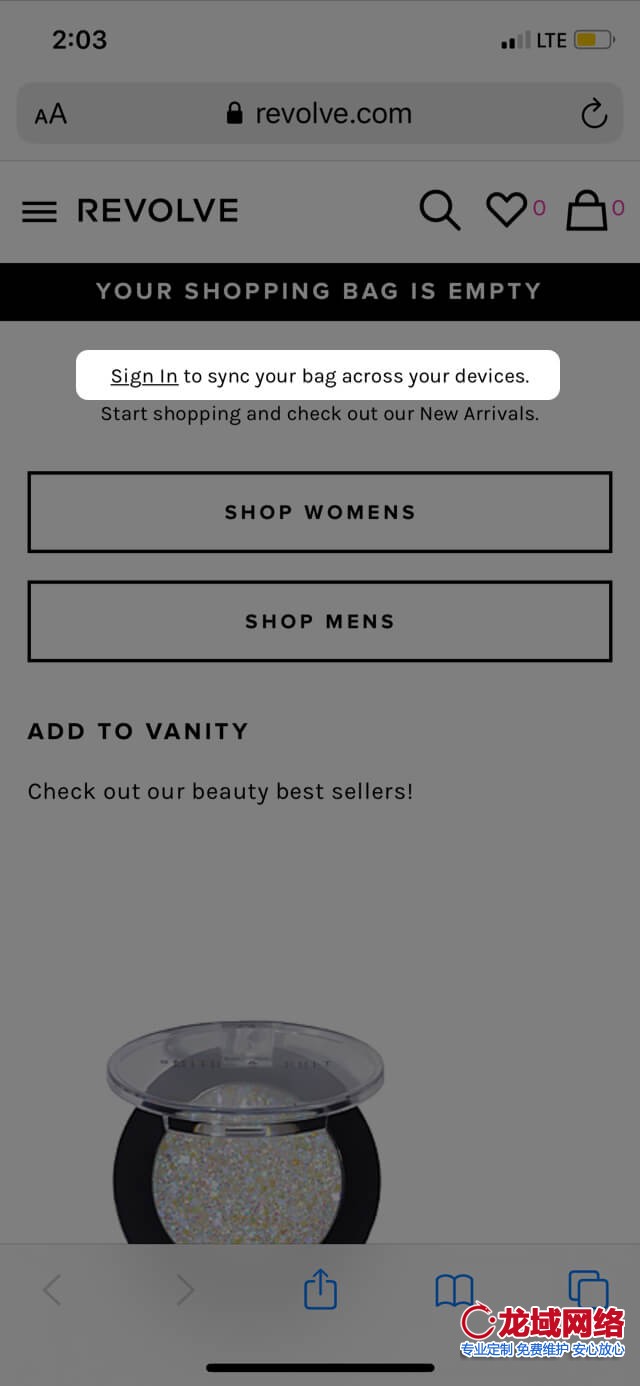Go to the Revolve home logo
Image resolution: width=640 pixels, height=1386 pixels.
tap(158, 211)
